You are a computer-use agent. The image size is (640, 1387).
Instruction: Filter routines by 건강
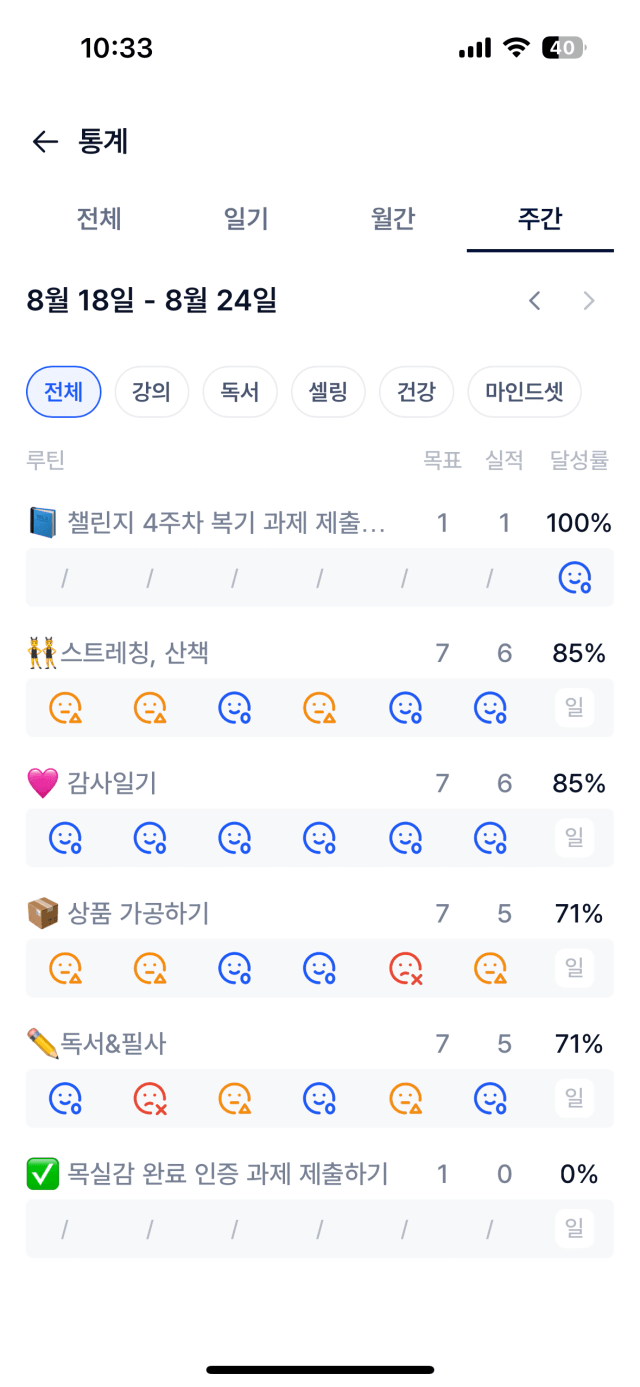[x=416, y=392]
